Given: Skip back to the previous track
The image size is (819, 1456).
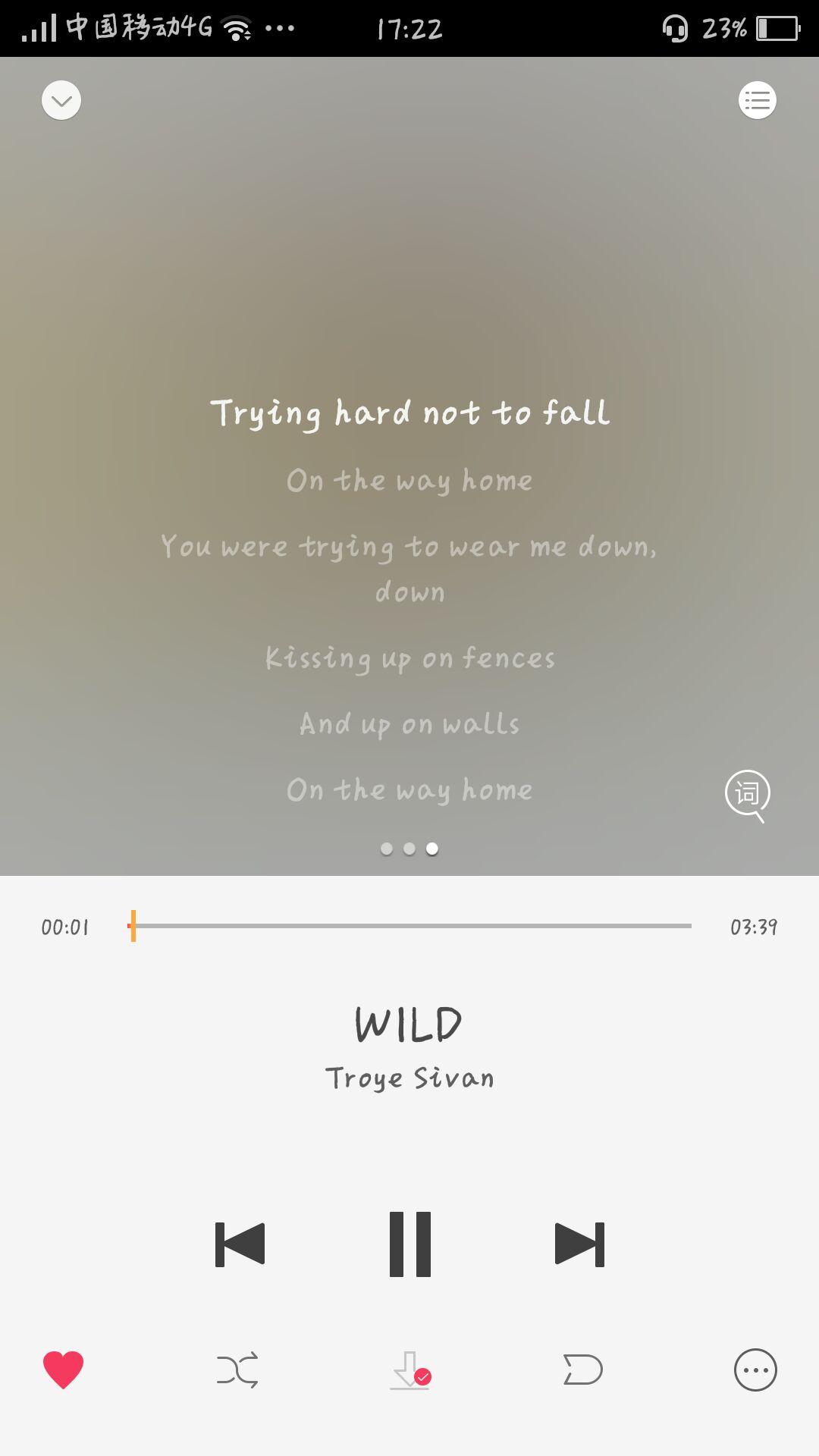Looking at the screenshot, I should 240,1244.
